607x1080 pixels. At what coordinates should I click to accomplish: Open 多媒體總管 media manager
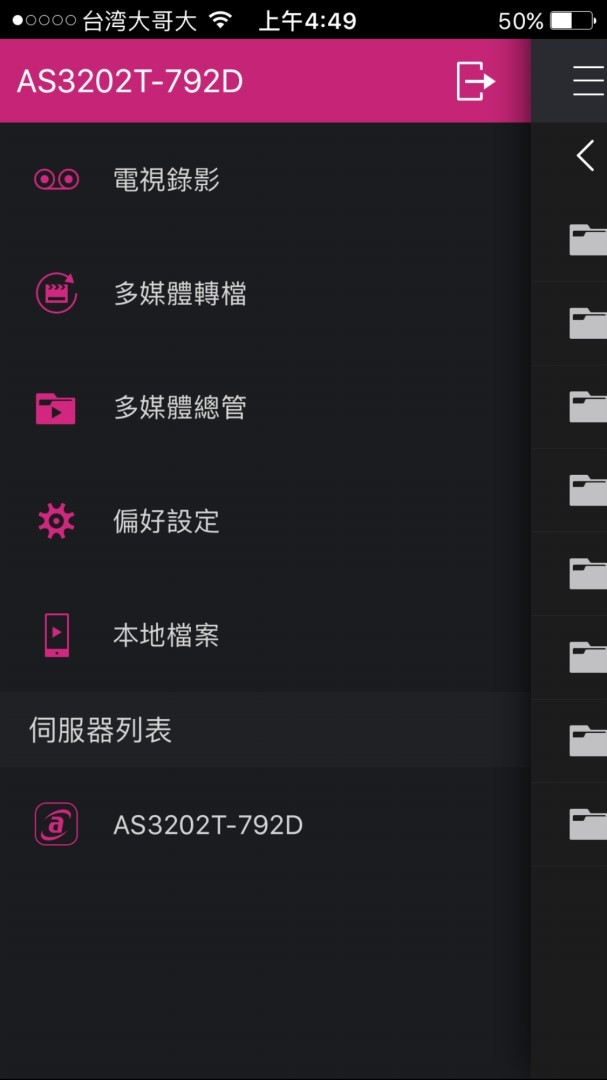coord(180,408)
